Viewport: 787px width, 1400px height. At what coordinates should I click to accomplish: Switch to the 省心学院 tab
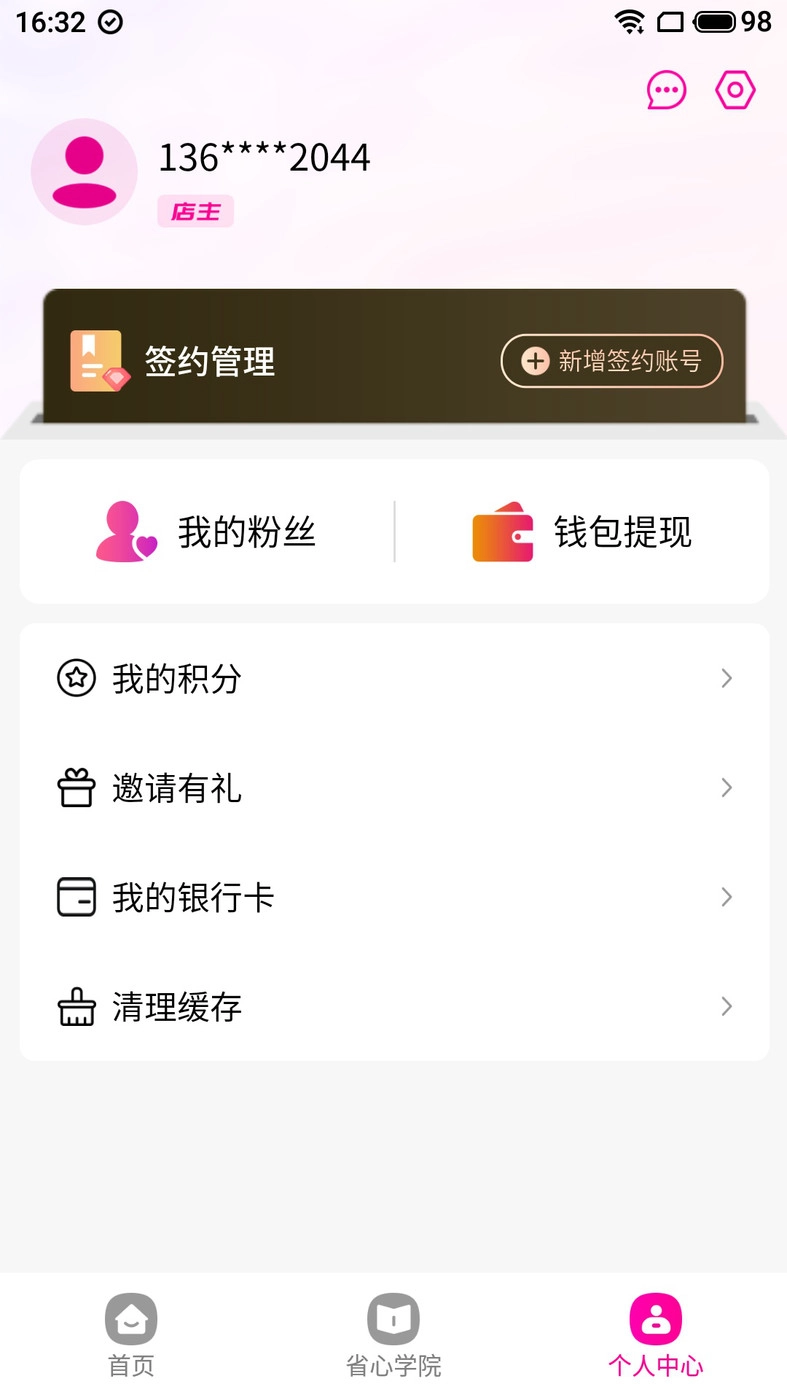click(x=393, y=1335)
